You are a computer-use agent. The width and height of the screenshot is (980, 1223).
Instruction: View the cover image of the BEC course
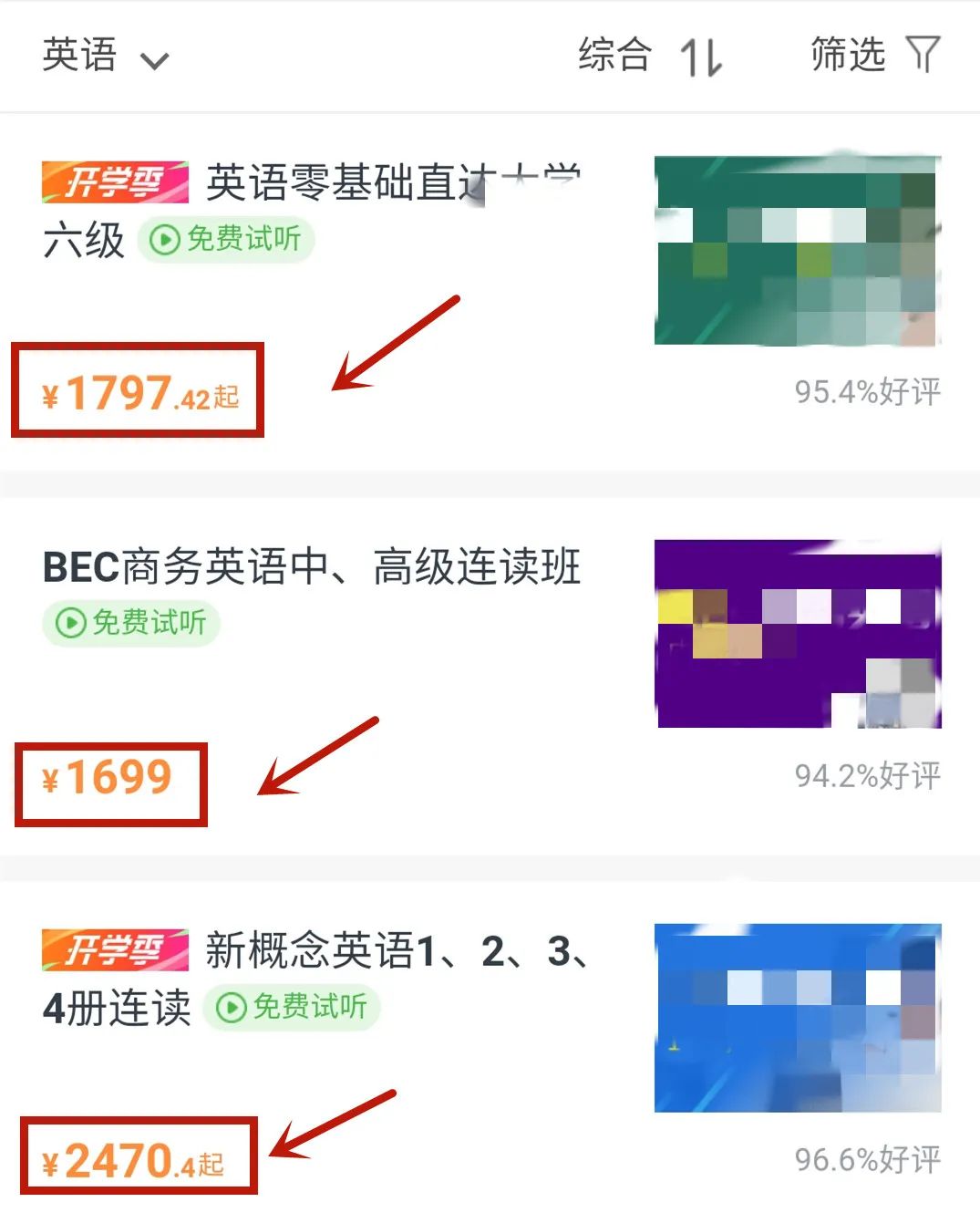point(798,635)
